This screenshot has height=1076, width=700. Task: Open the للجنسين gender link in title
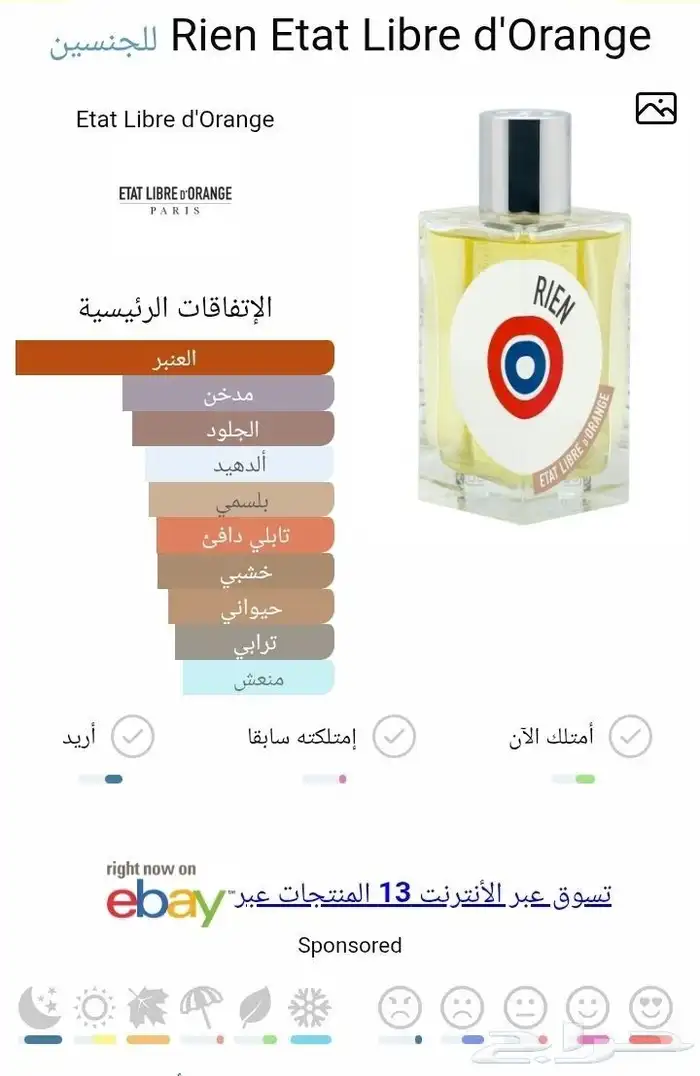tap(103, 43)
